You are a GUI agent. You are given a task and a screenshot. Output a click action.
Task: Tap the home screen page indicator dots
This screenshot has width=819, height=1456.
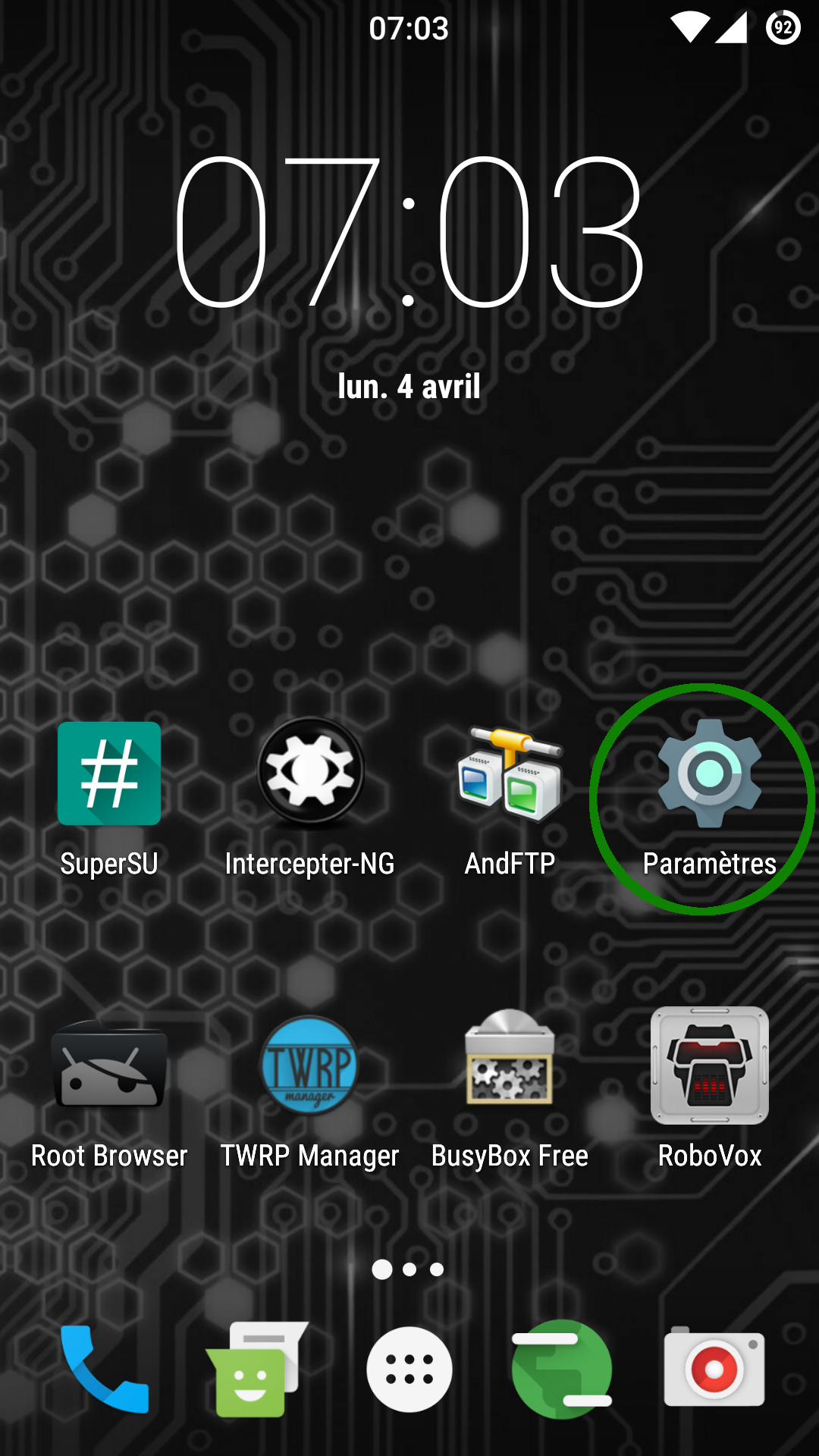pyautogui.click(x=408, y=1269)
